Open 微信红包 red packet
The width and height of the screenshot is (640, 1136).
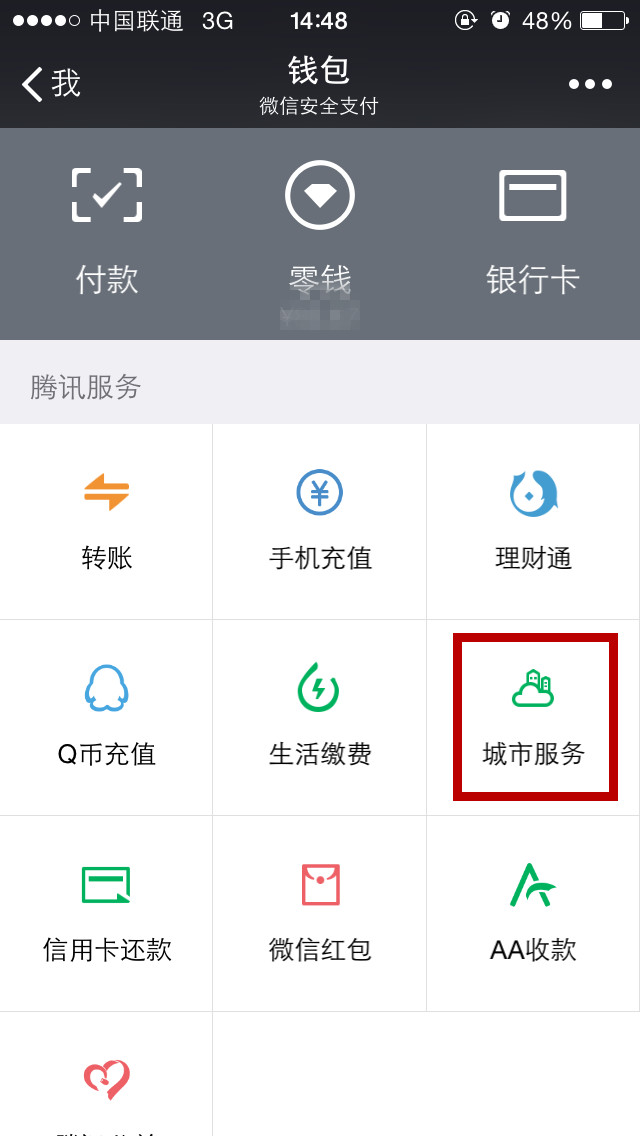coord(320,912)
